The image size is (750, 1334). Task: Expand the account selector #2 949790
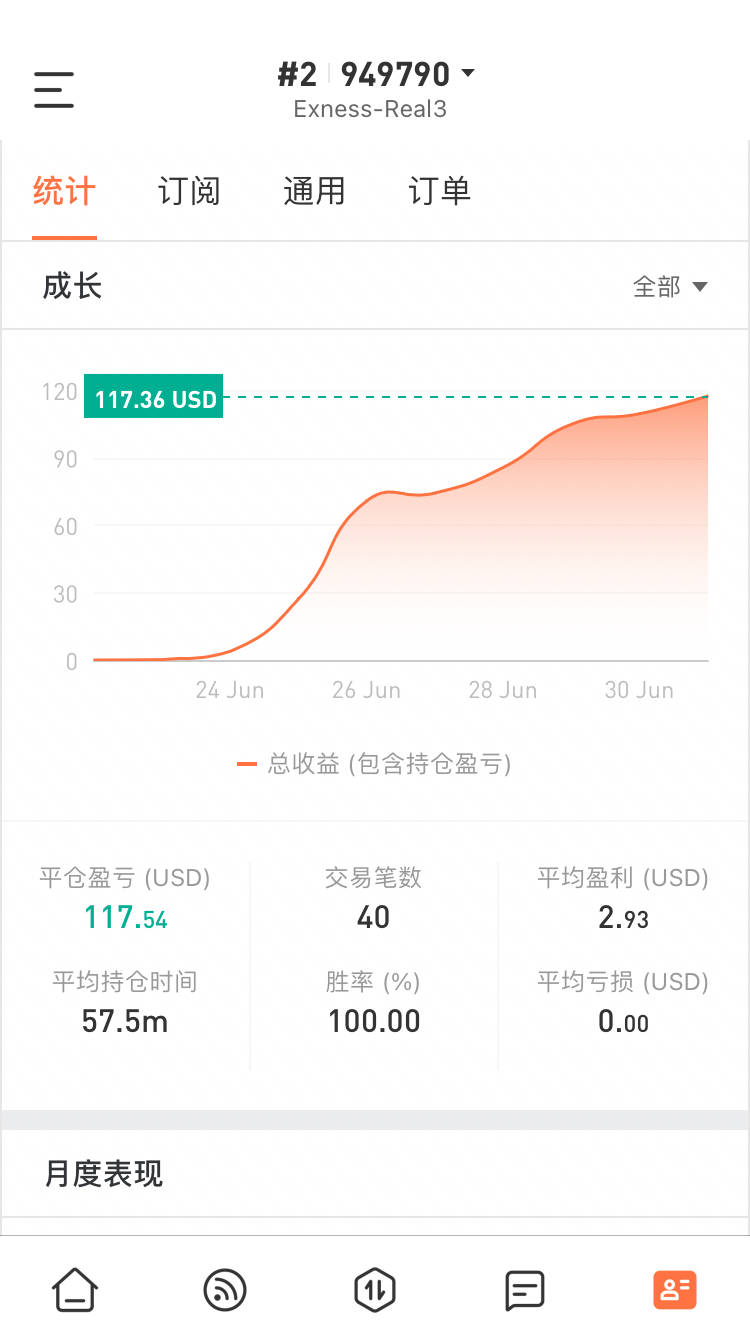[x=376, y=75]
